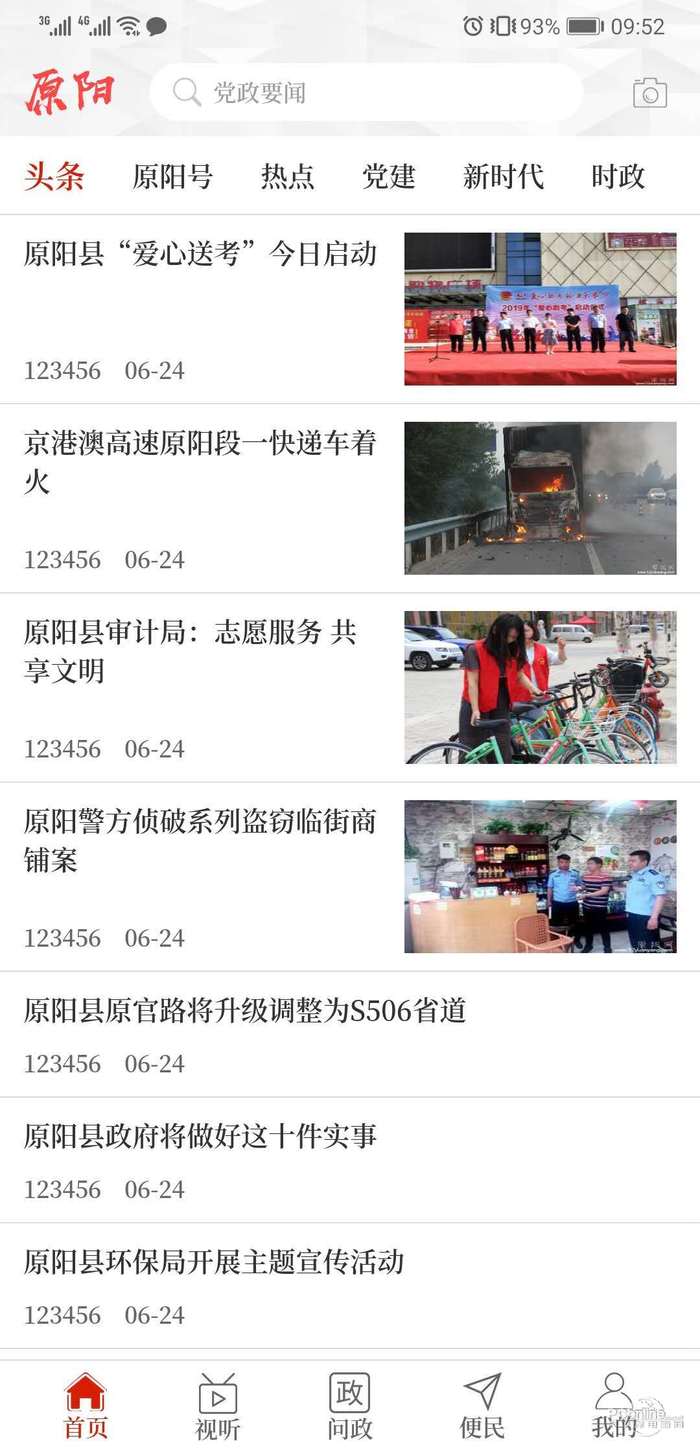Go to 问政 in bottom navigation
700x1454 pixels.
(x=349, y=1406)
